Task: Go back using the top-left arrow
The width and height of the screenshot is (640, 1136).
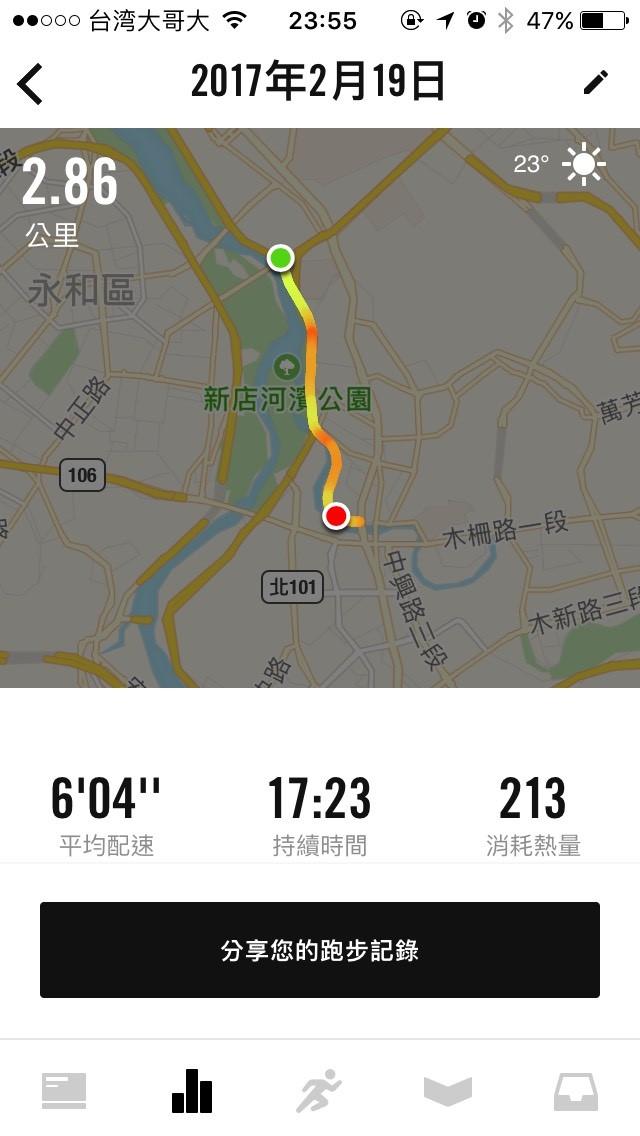Action: pyautogui.click(x=31, y=84)
